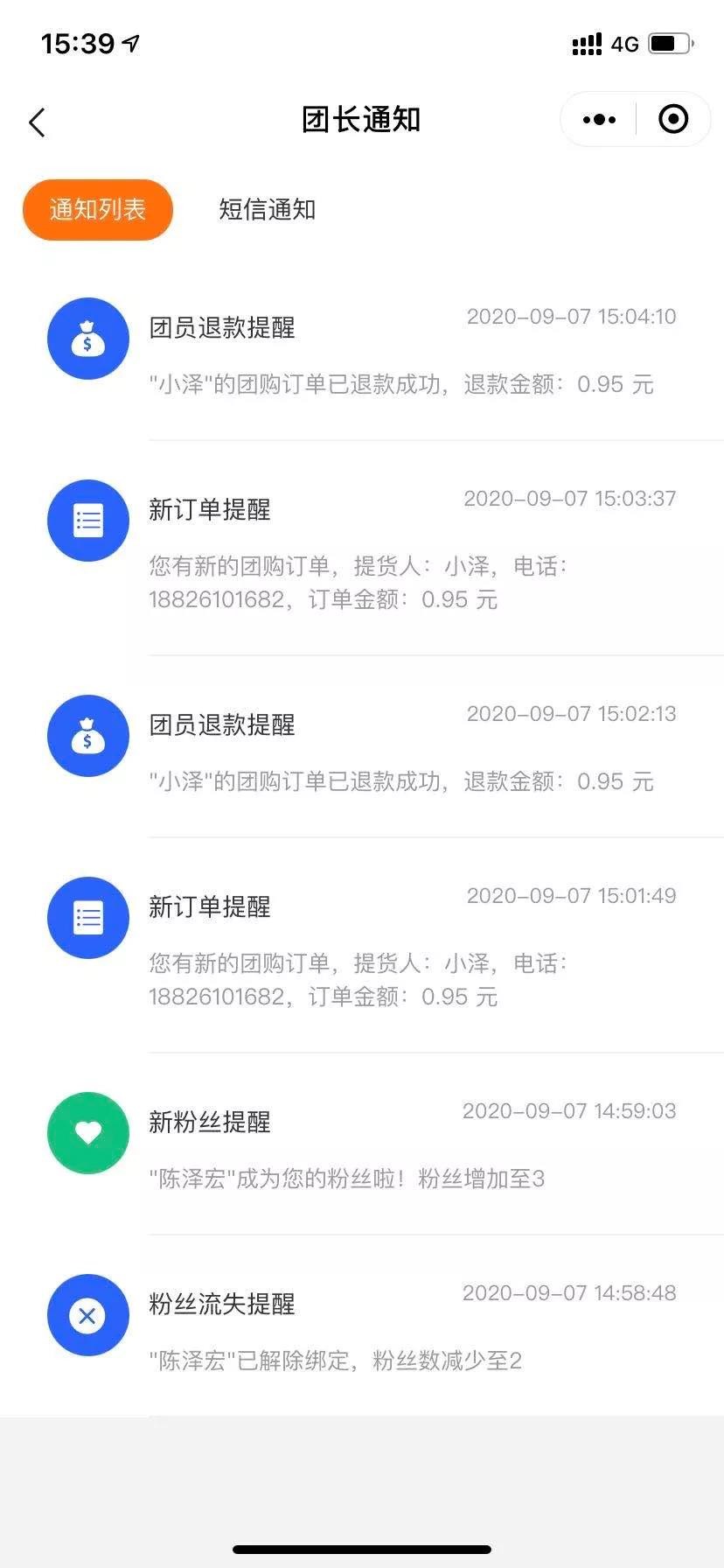Switch to the 通知列表 tab
Viewport: 724px width, 1568px height.
pyautogui.click(x=97, y=210)
